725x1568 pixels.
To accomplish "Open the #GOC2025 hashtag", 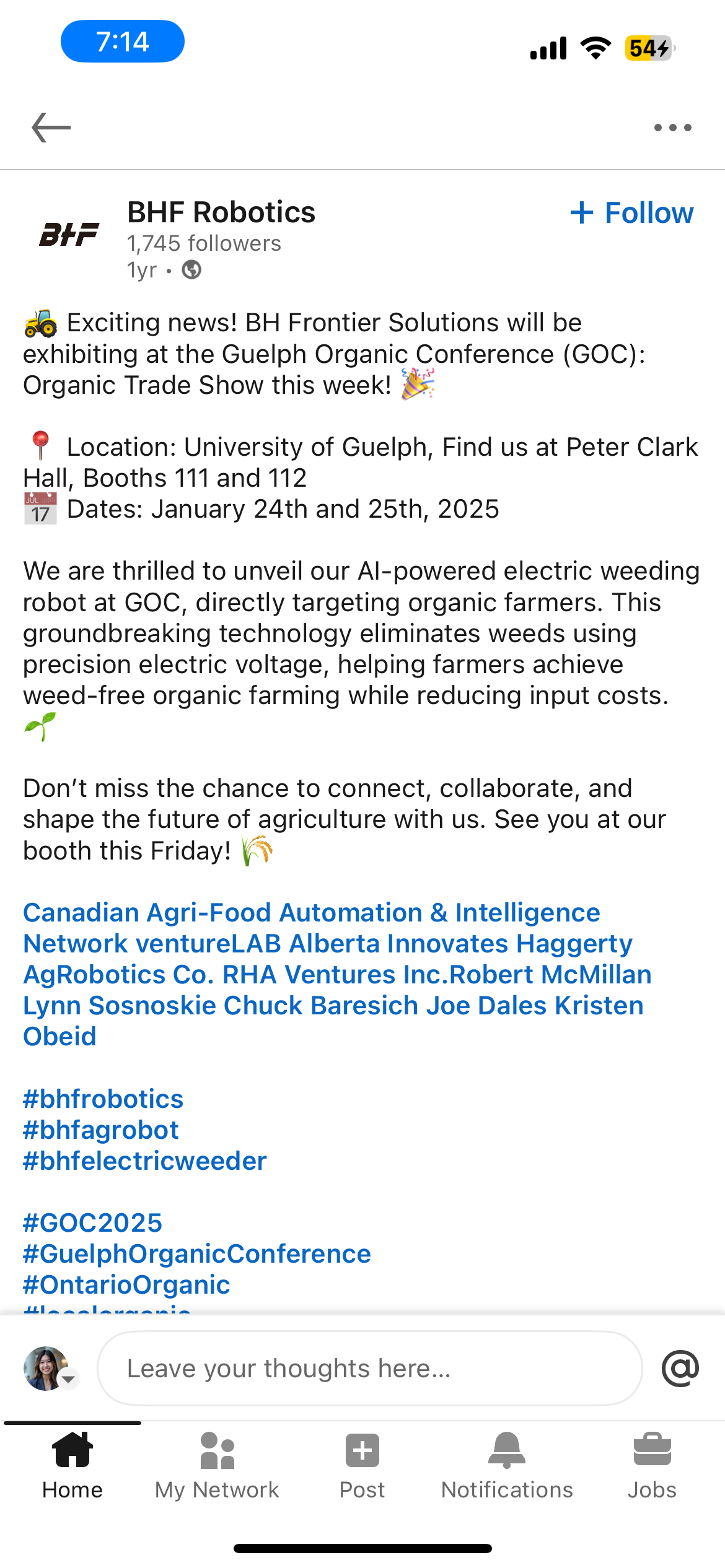I will pos(92,1223).
